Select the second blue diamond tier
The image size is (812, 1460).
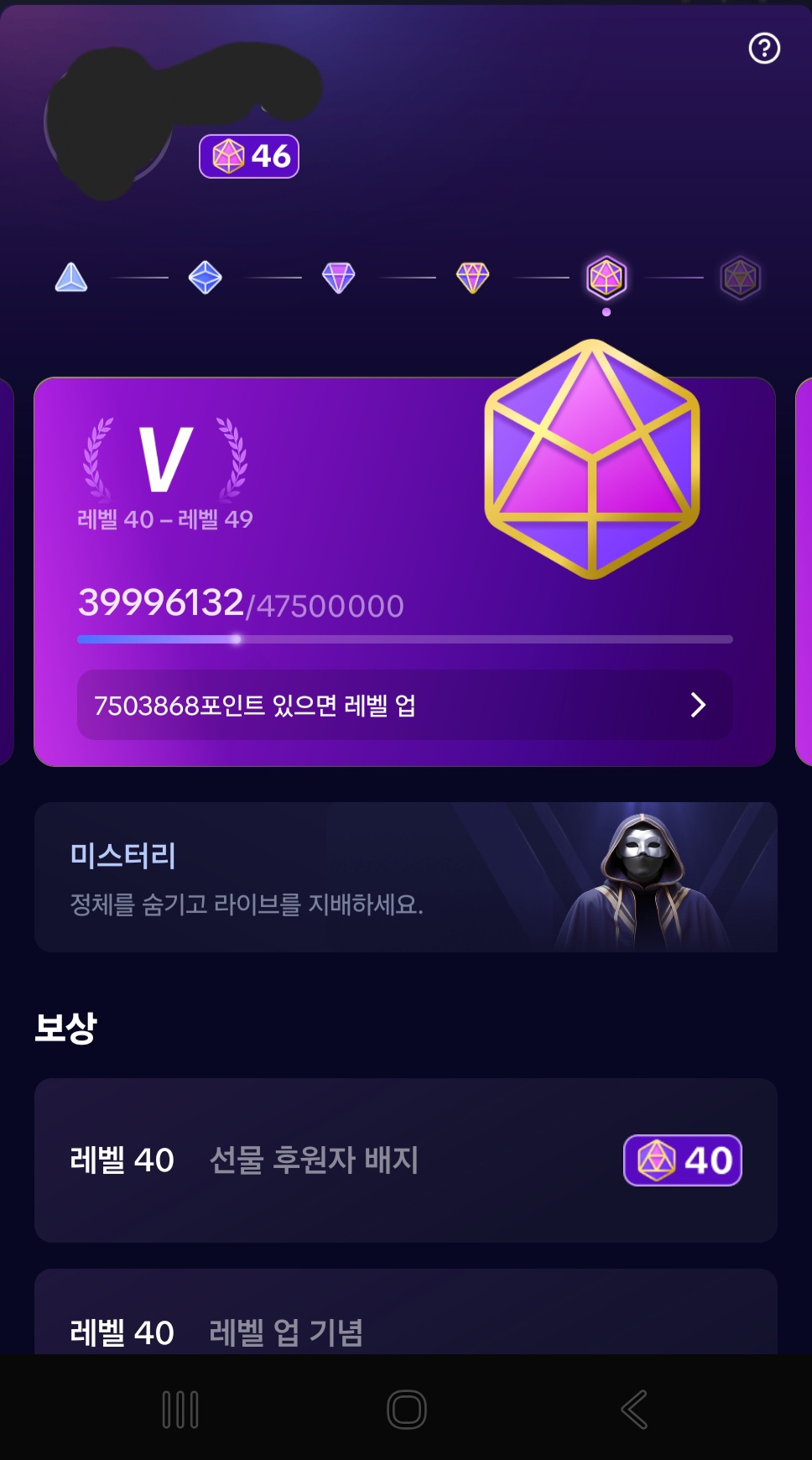tap(205, 277)
